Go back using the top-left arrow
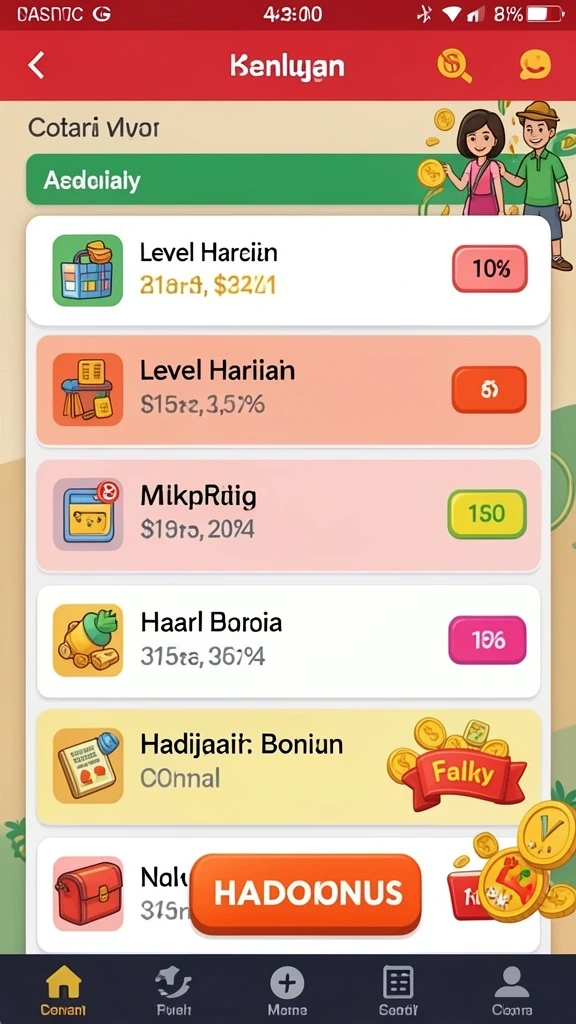 click(x=37, y=66)
